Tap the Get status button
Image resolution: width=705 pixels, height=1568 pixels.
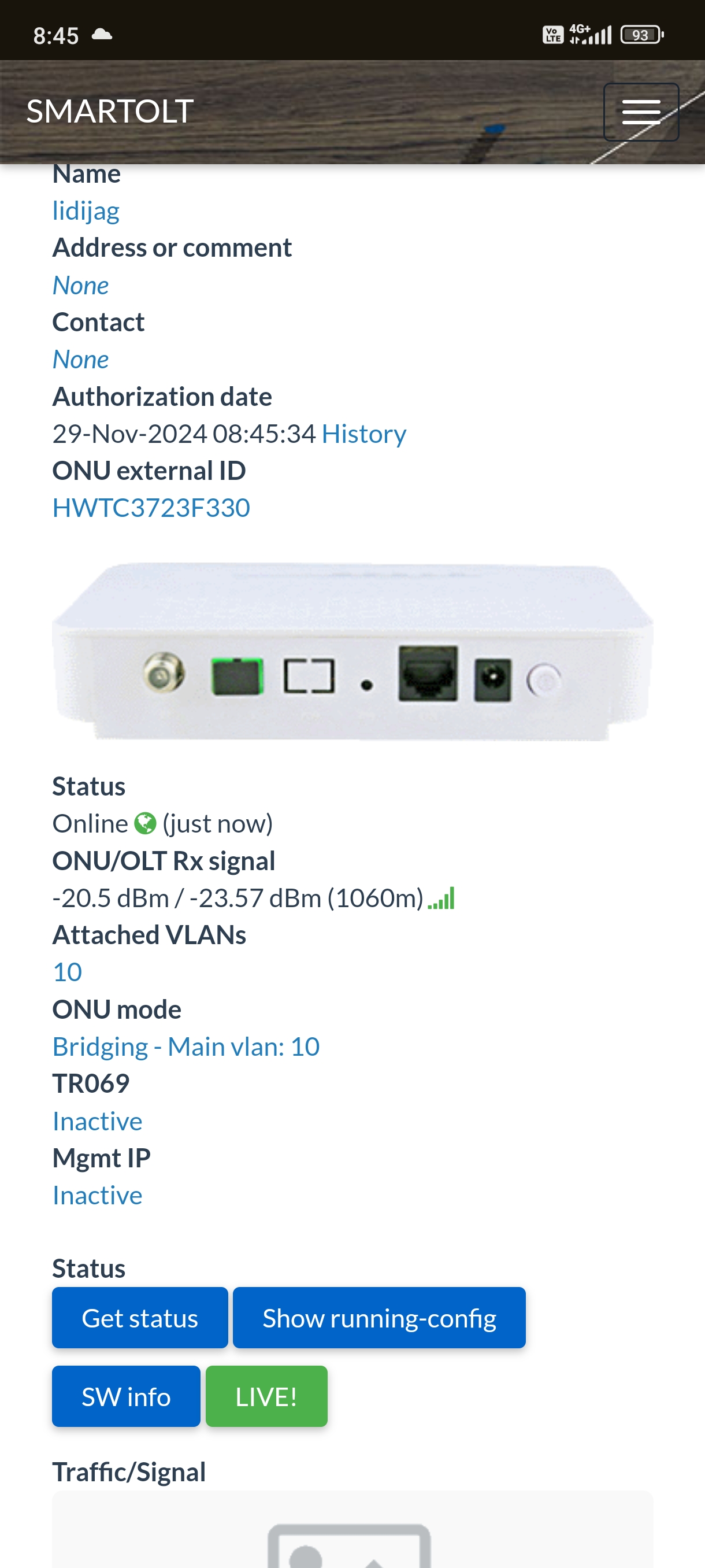tap(140, 1318)
